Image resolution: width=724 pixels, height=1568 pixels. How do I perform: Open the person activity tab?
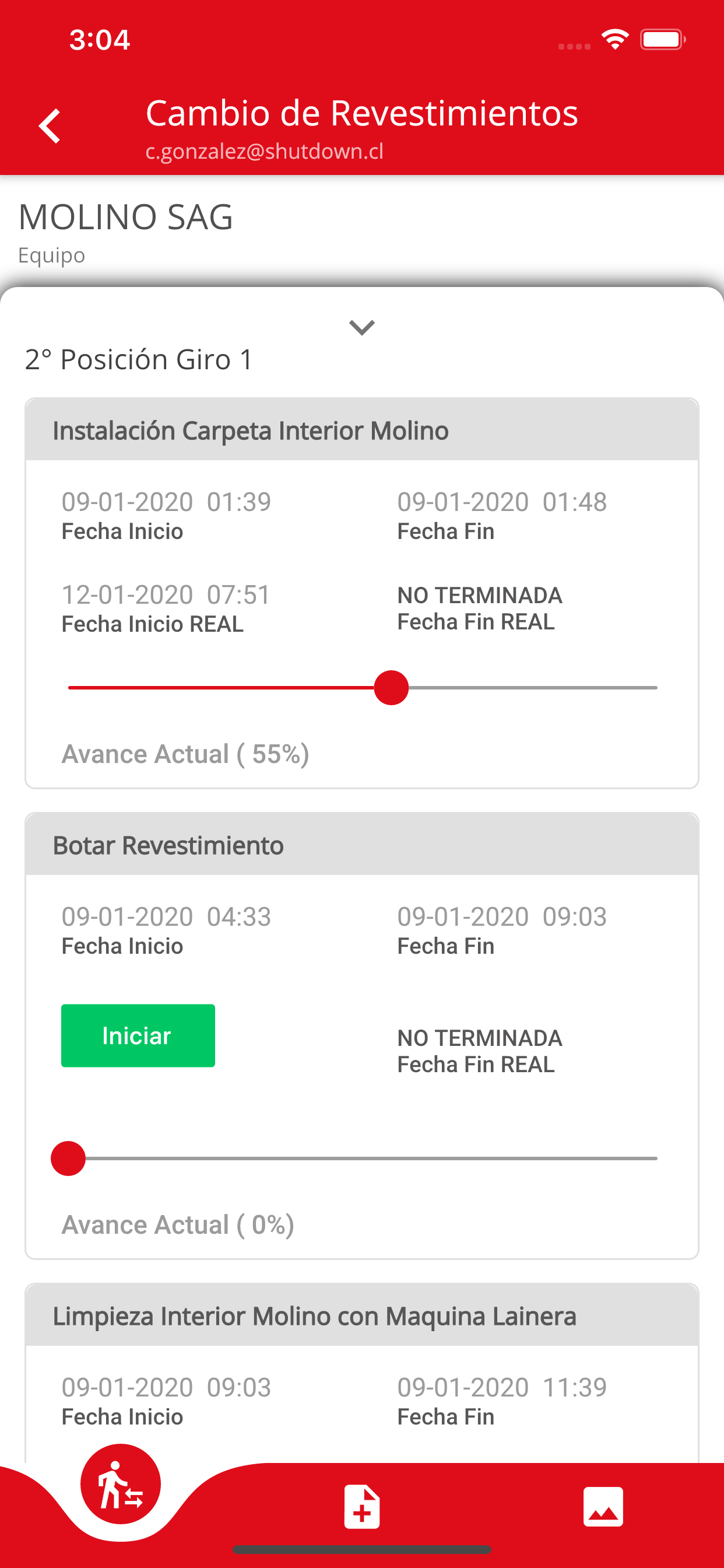pos(121,1484)
